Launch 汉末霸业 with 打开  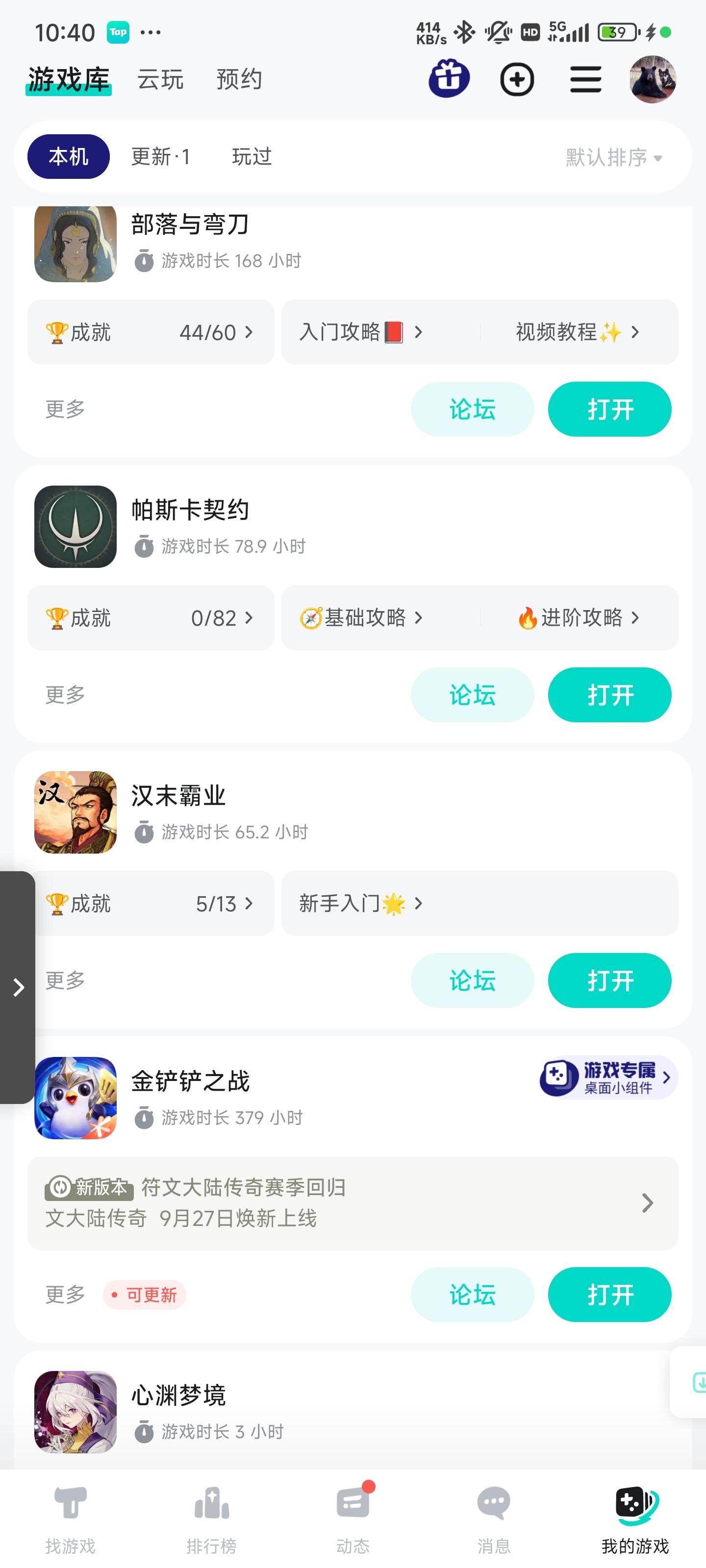click(609, 980)
